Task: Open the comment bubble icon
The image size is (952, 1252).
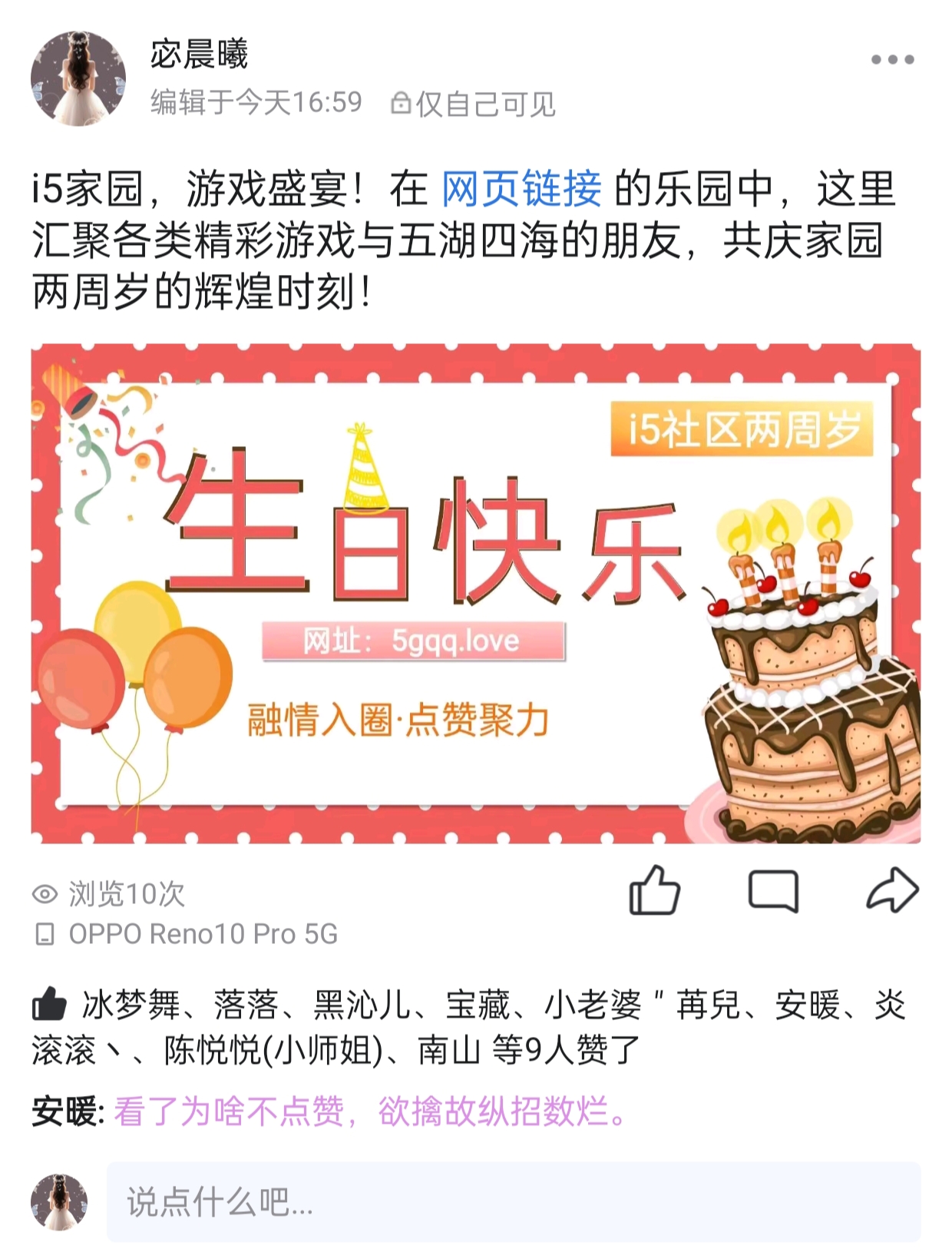Action: click(773, 891)
